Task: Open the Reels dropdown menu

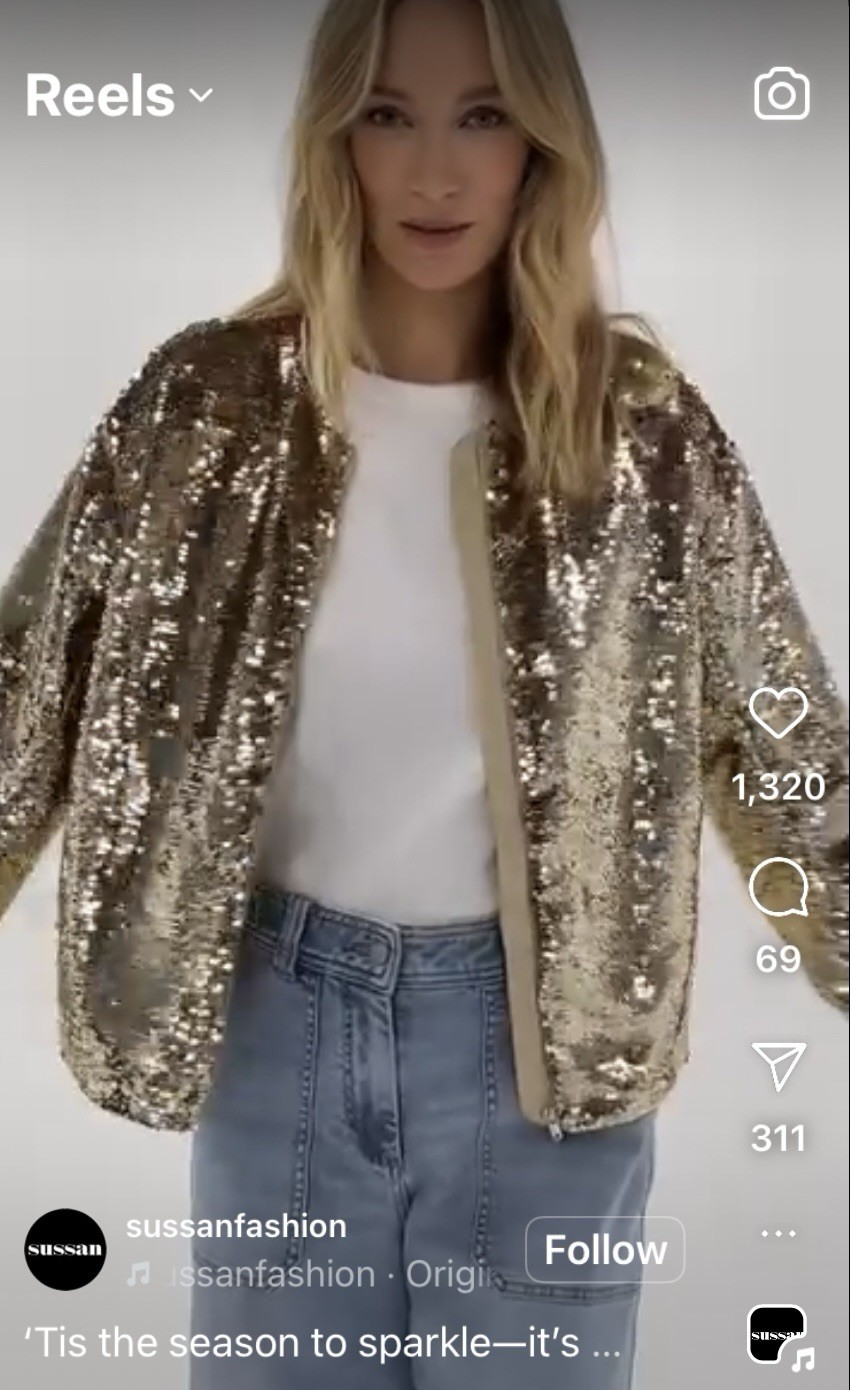Action: pos(119,96)
